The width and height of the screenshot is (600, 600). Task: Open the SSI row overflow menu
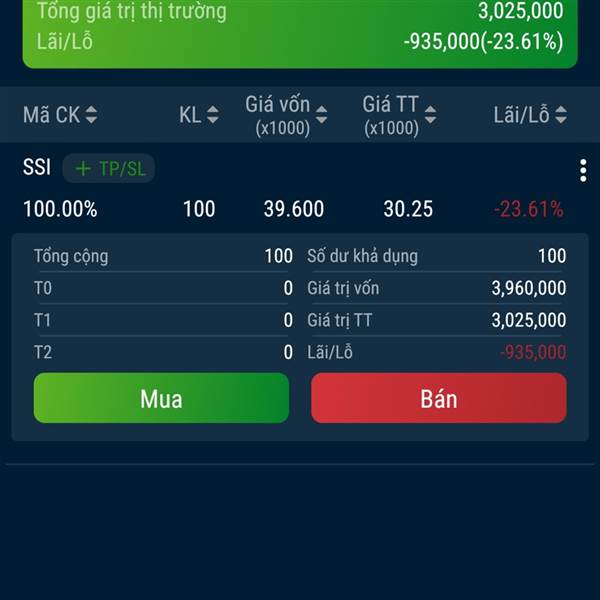(583, 170)
